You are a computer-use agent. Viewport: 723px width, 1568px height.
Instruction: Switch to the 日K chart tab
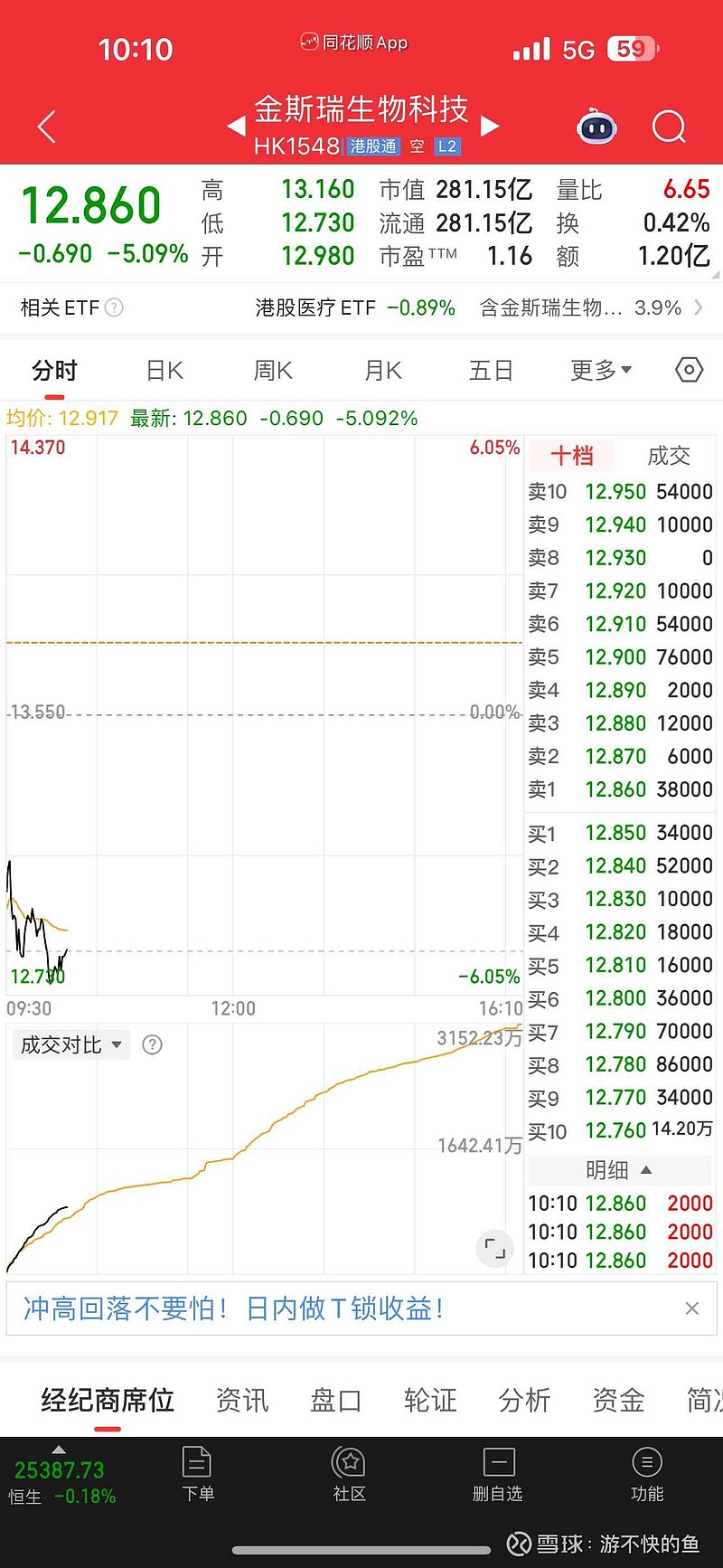coord(164,371)
